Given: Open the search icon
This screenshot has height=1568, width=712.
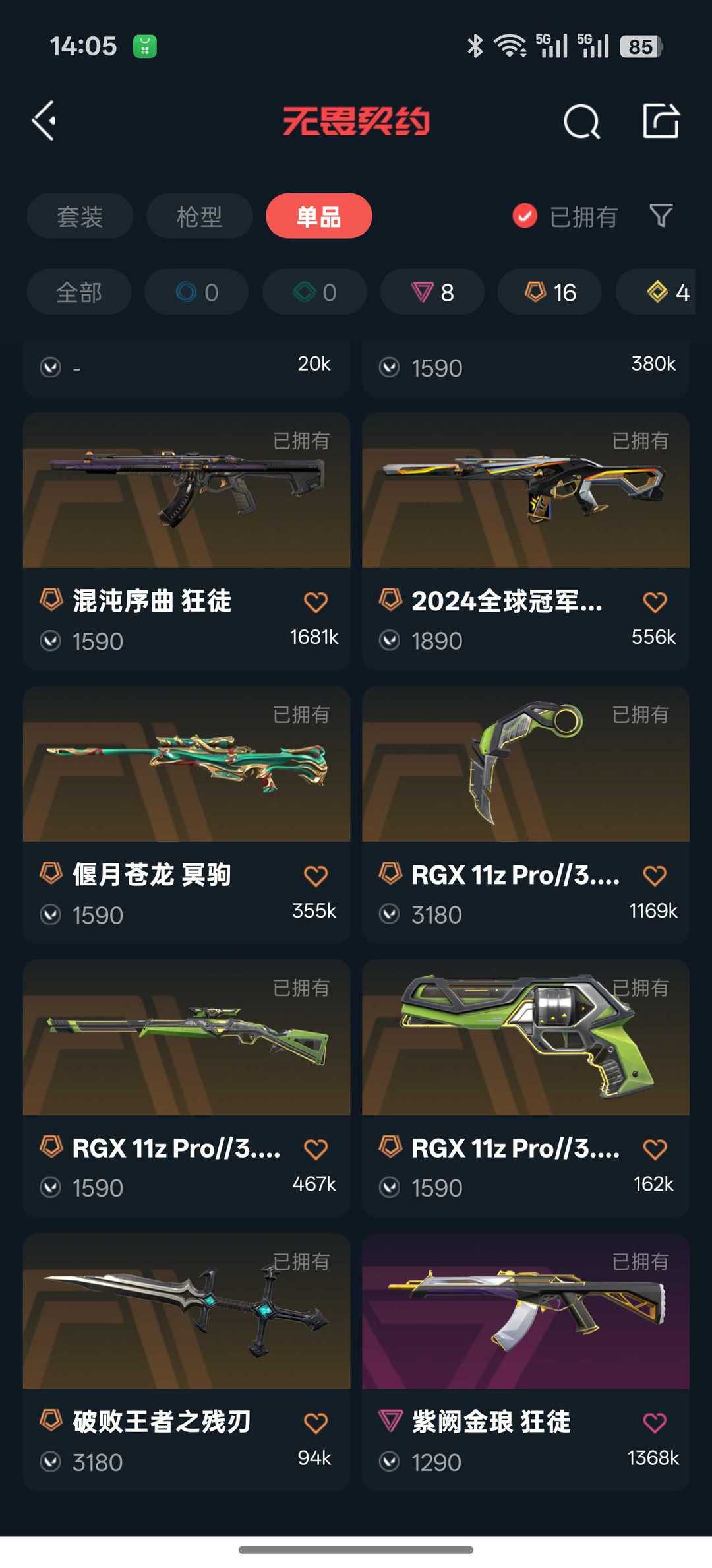Looking at the screenshot, I should 581,121.
